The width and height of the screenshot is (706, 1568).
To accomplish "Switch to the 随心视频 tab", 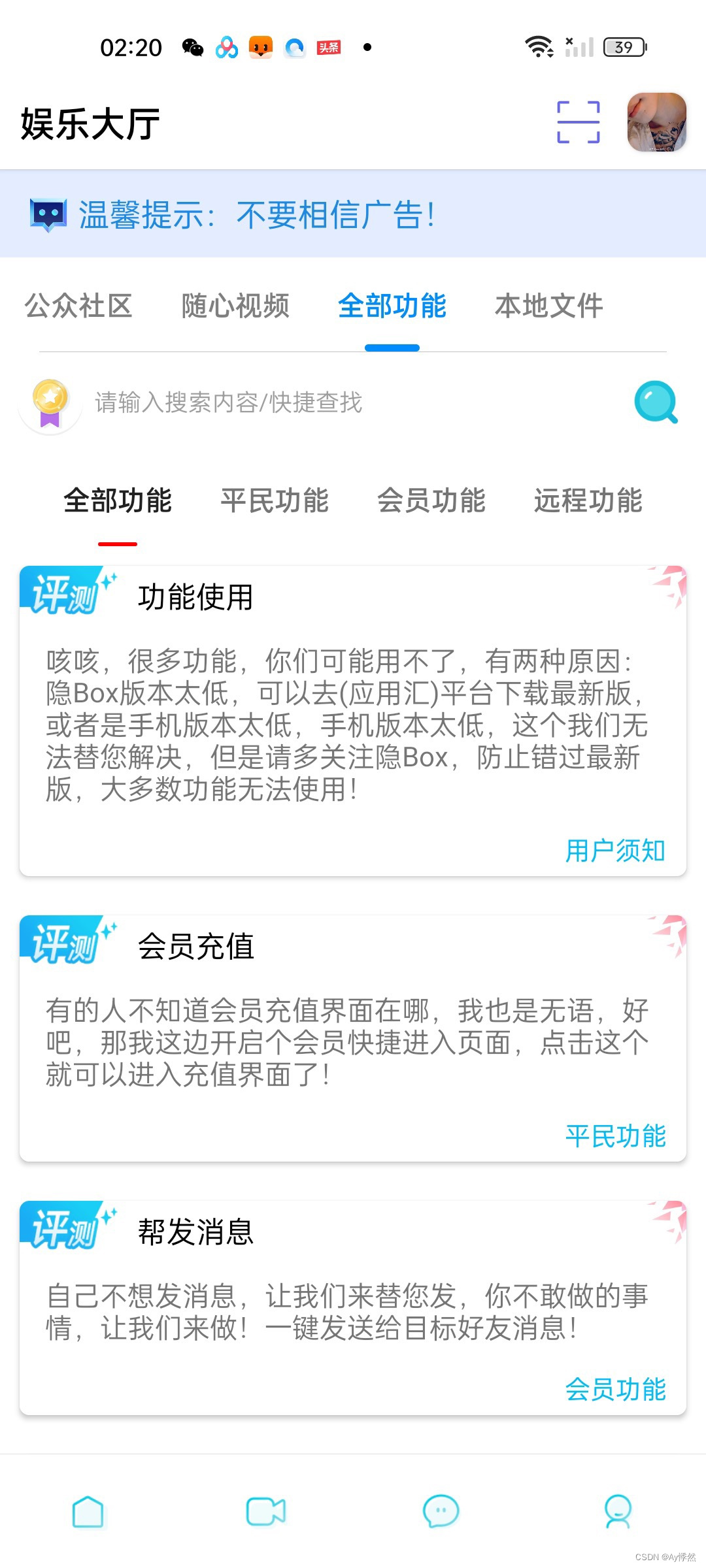I will tap(235, 306).
